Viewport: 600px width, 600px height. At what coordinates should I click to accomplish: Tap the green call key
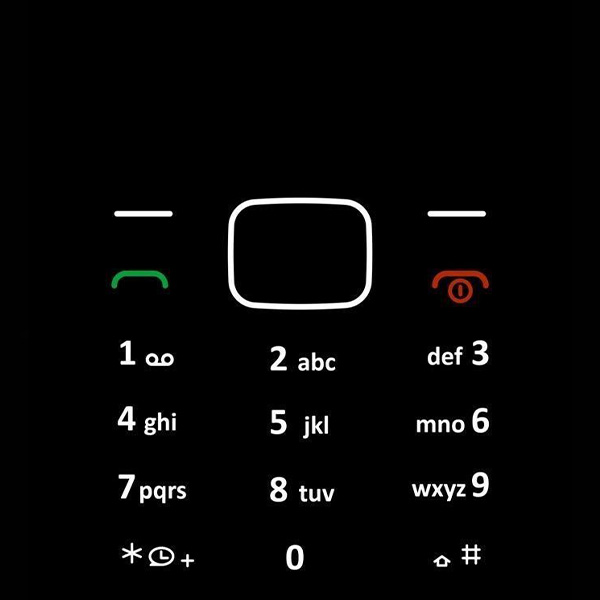click(x=141, y=279)
